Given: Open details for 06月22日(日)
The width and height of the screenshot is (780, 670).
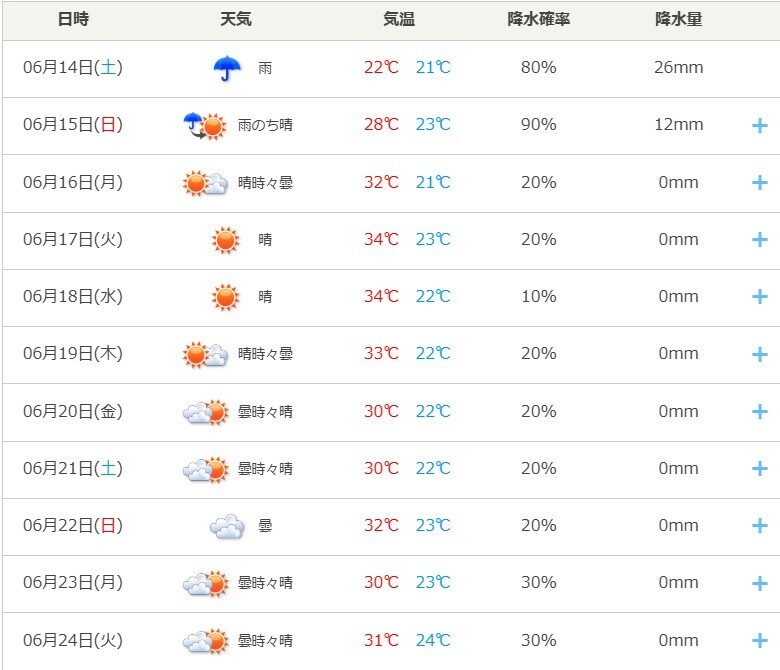Looking at the screenshot, I should (x=759, y=526).
